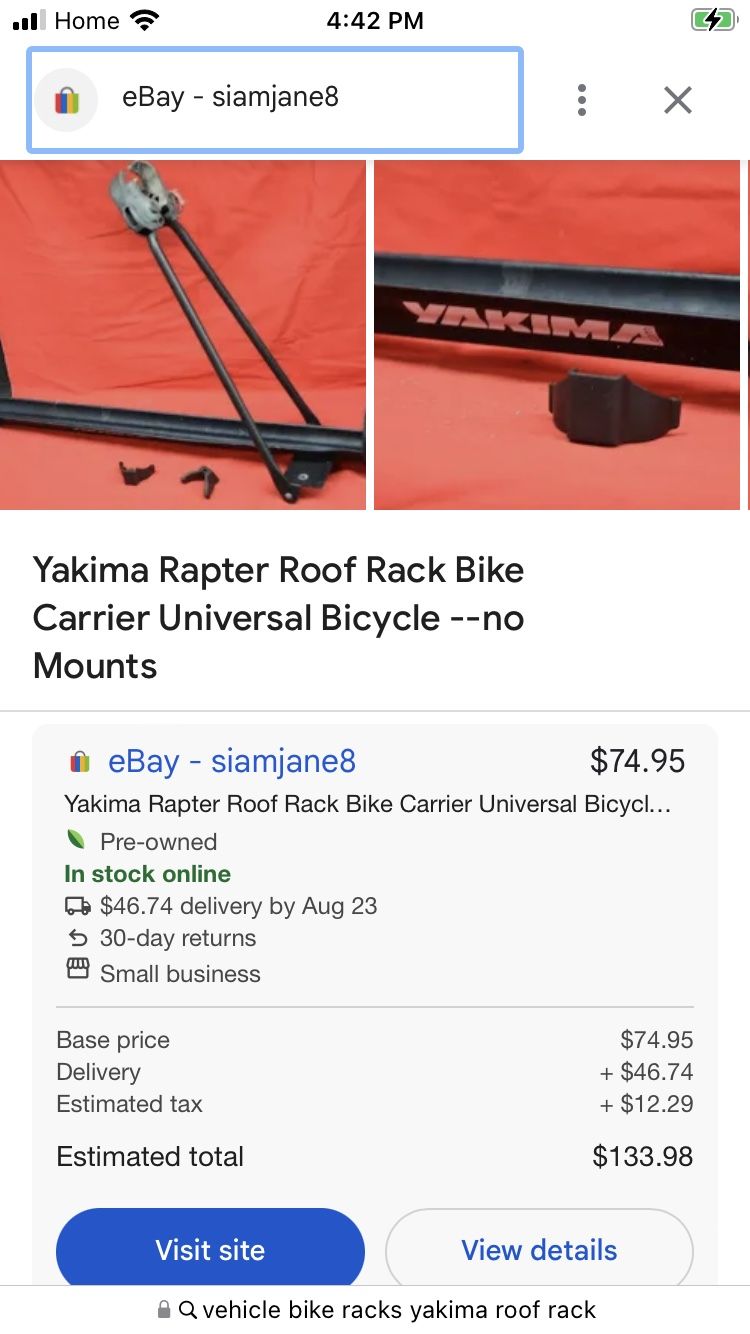Tap the eBay - siamjane8 header box
Image resolution: width=750 pixels, height=1334 pixels.
(x=275, y=100)
